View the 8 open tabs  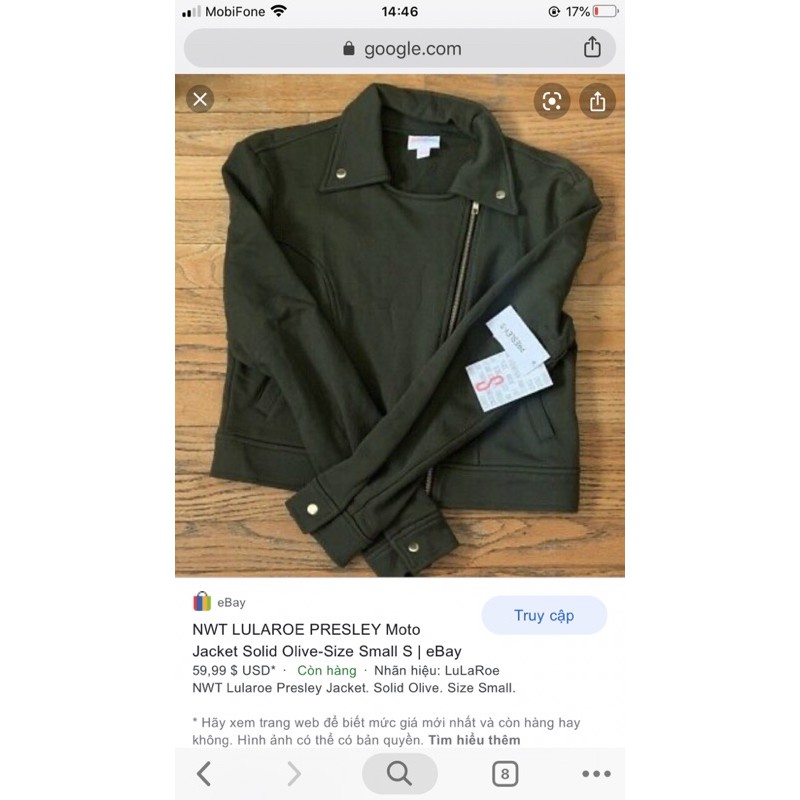[x=505, y=773]
